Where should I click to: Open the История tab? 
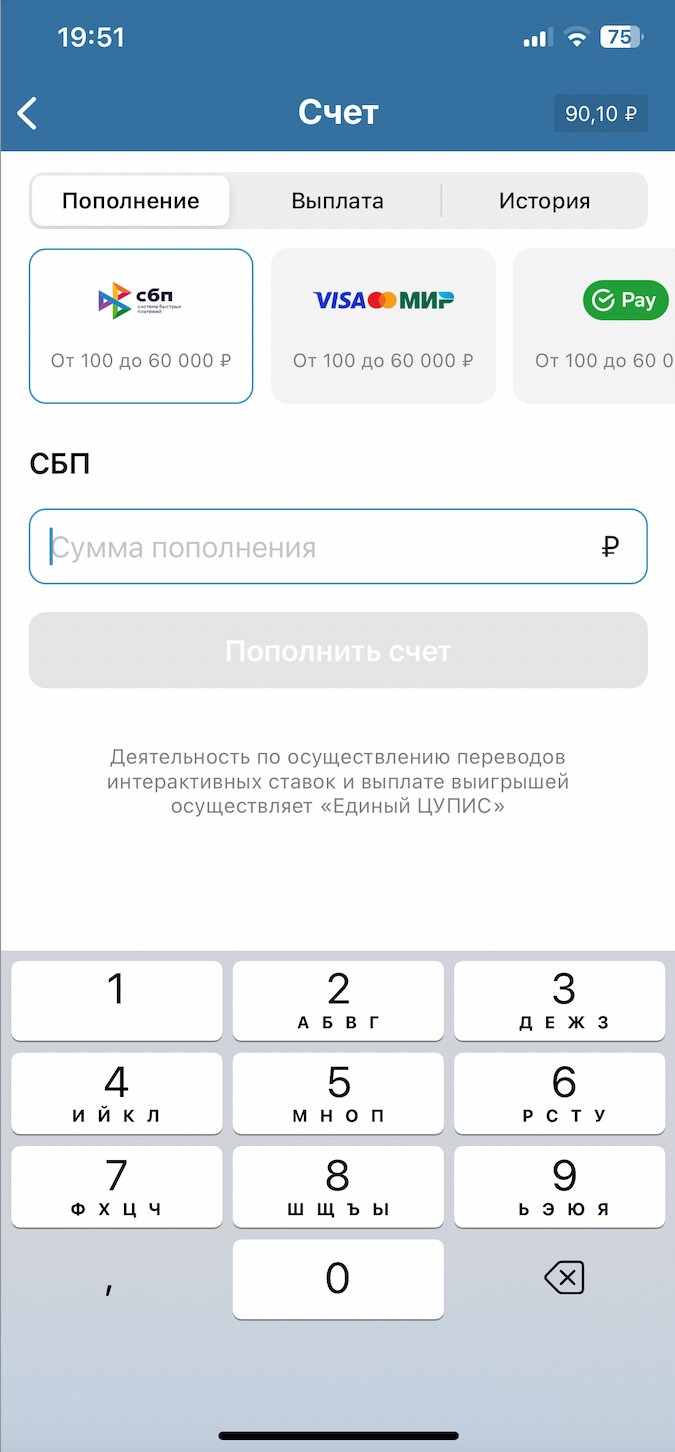click(544, 201)
